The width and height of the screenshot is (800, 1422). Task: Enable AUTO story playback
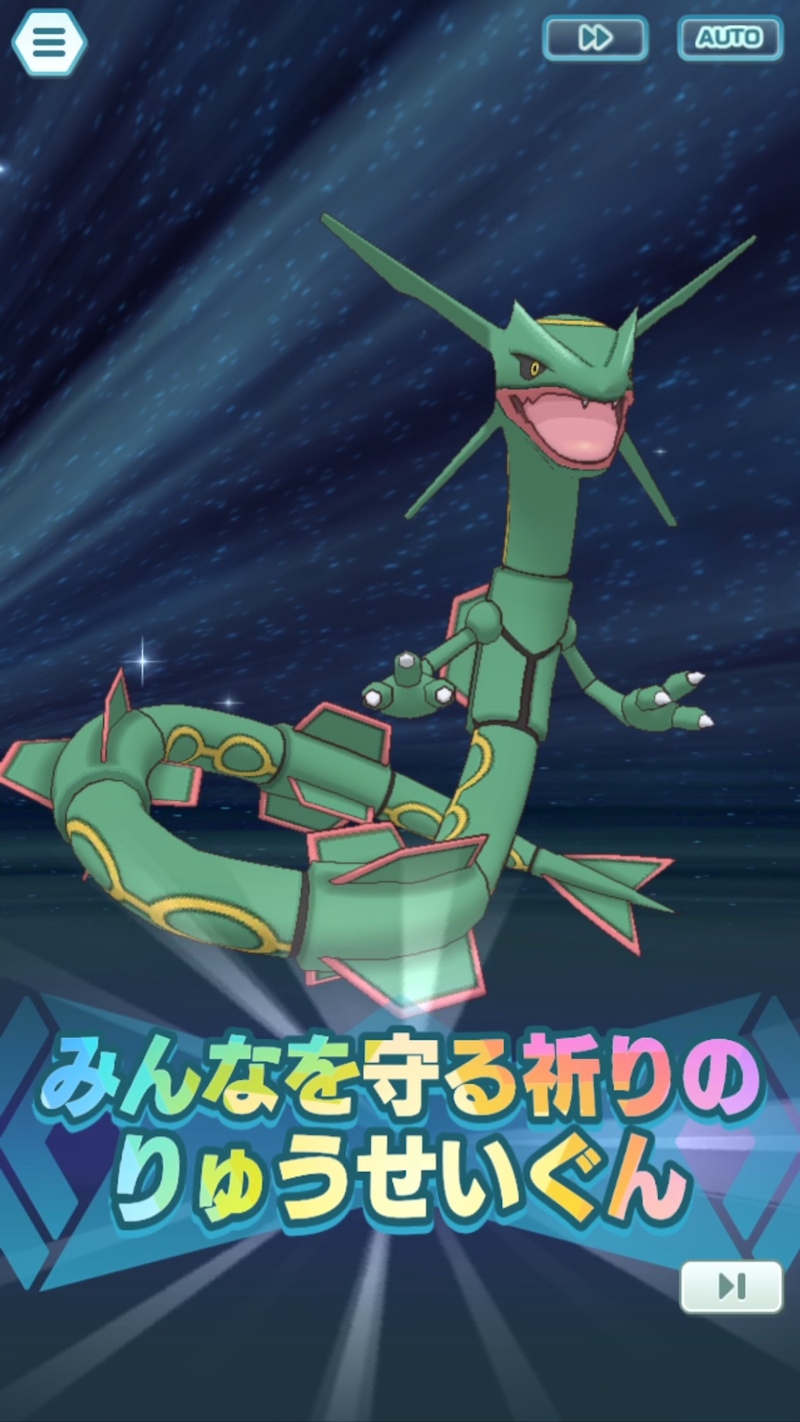coord(729,38)
